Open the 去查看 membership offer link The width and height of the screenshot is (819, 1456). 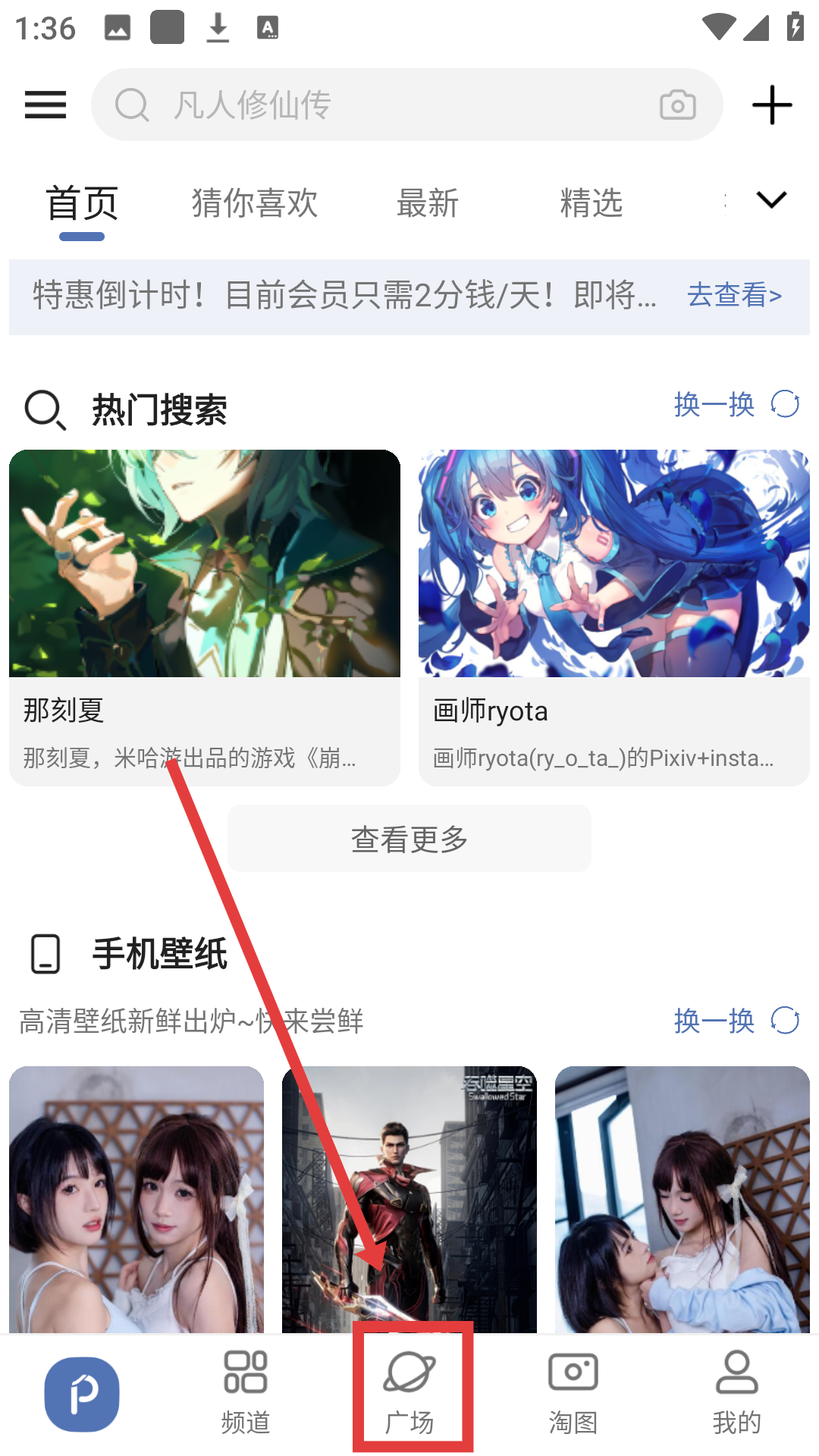click(x=733, y=295)
